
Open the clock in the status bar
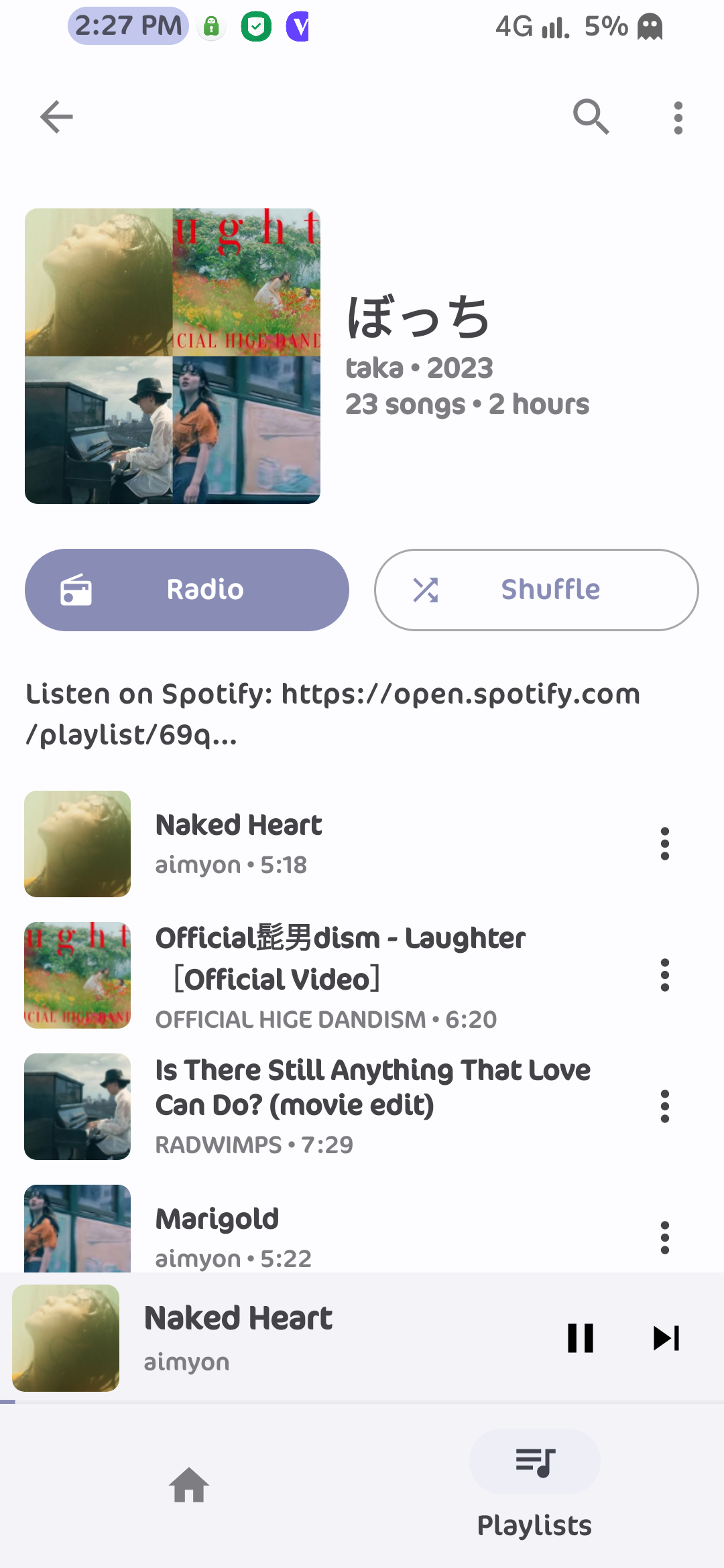click(127, 25)
